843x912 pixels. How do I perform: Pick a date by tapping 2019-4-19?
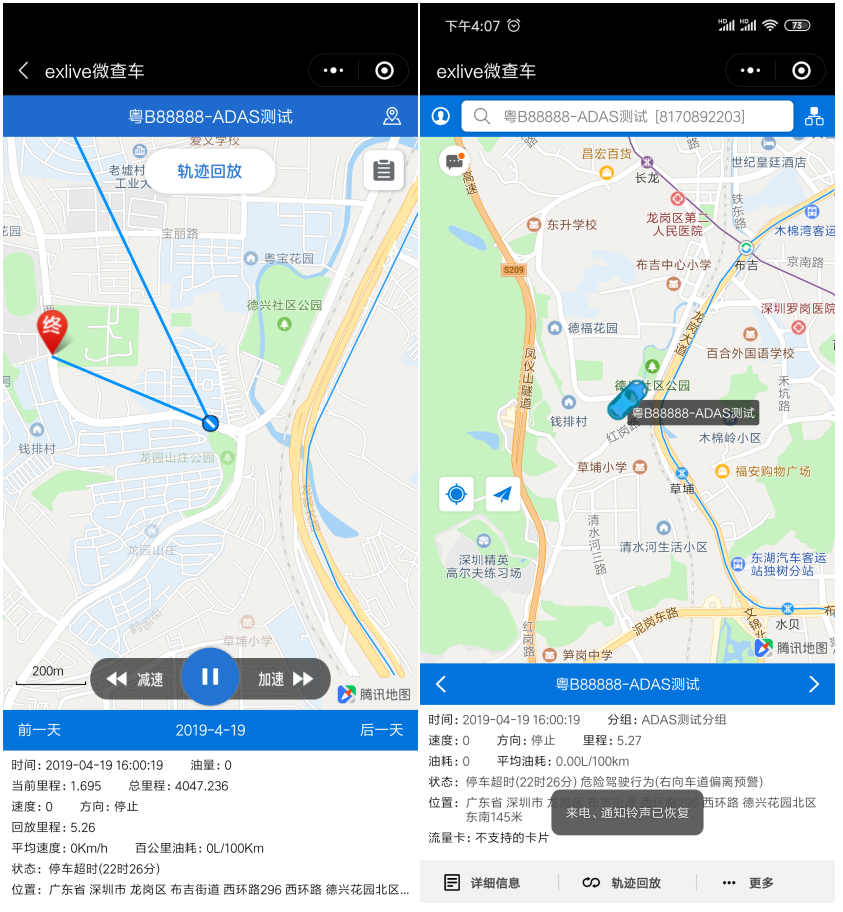pos(210,730)
